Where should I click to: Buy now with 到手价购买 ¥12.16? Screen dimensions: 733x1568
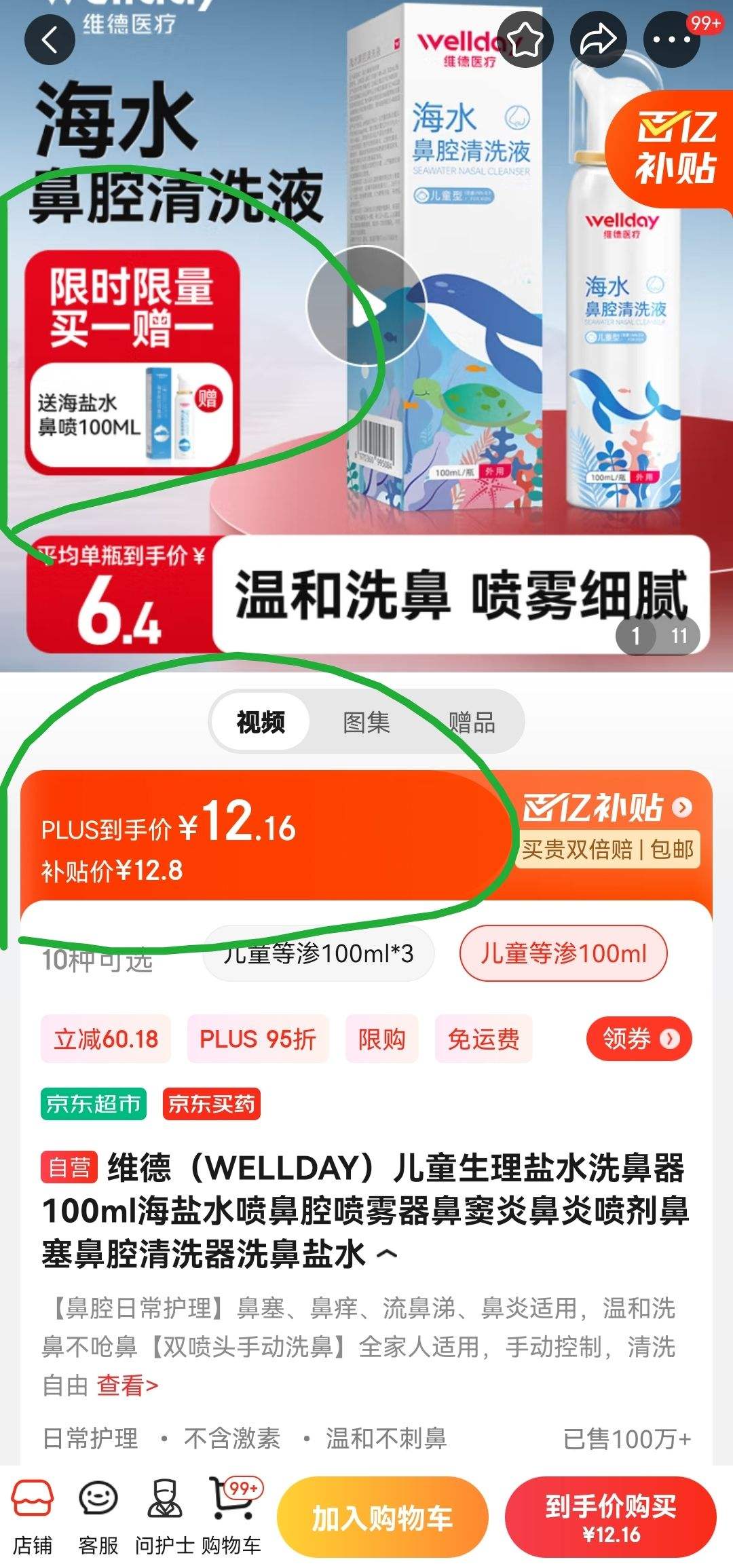(x=611, y=1518)
